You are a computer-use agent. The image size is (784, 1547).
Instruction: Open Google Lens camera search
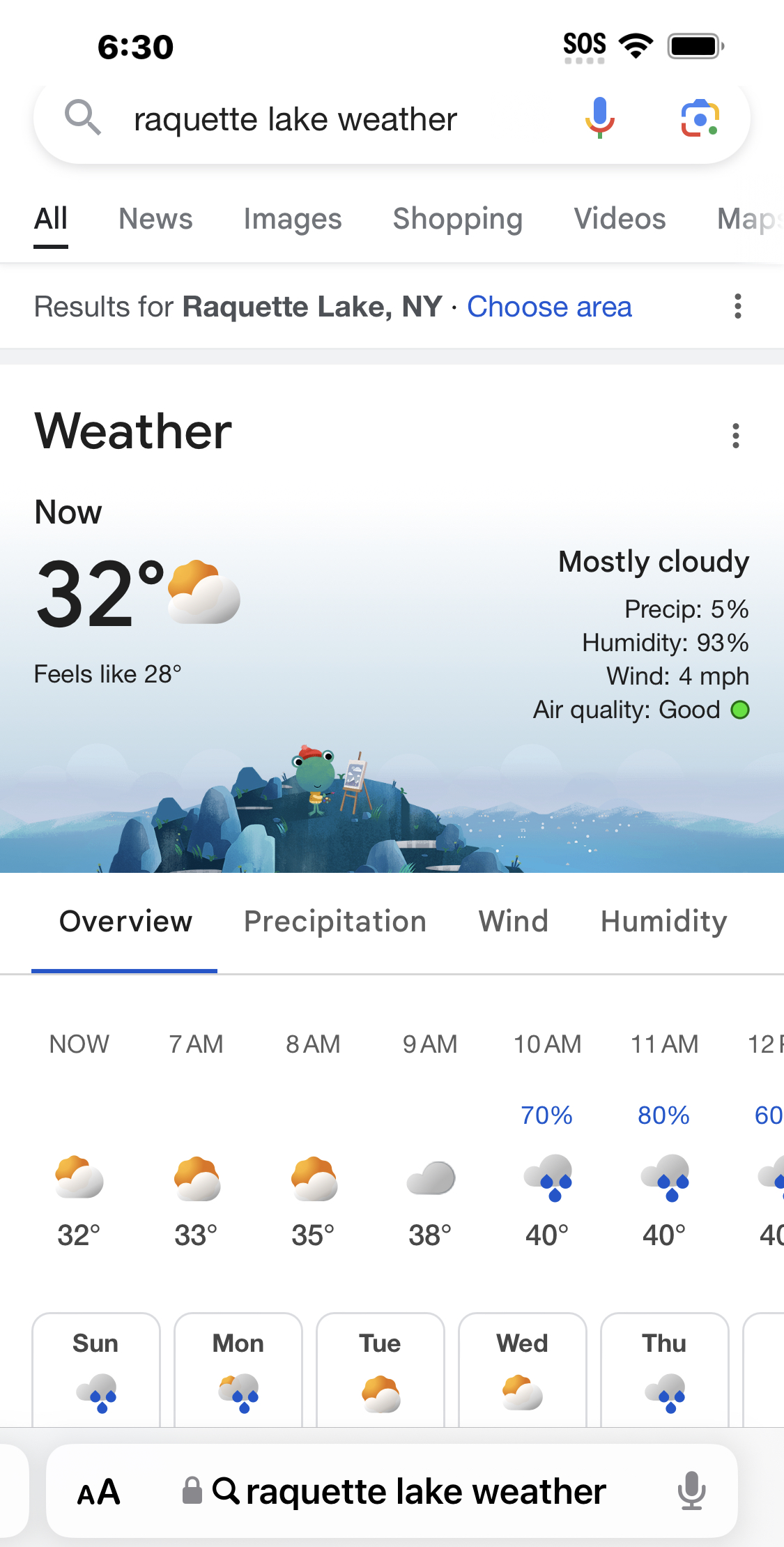[x=700, y=119]
